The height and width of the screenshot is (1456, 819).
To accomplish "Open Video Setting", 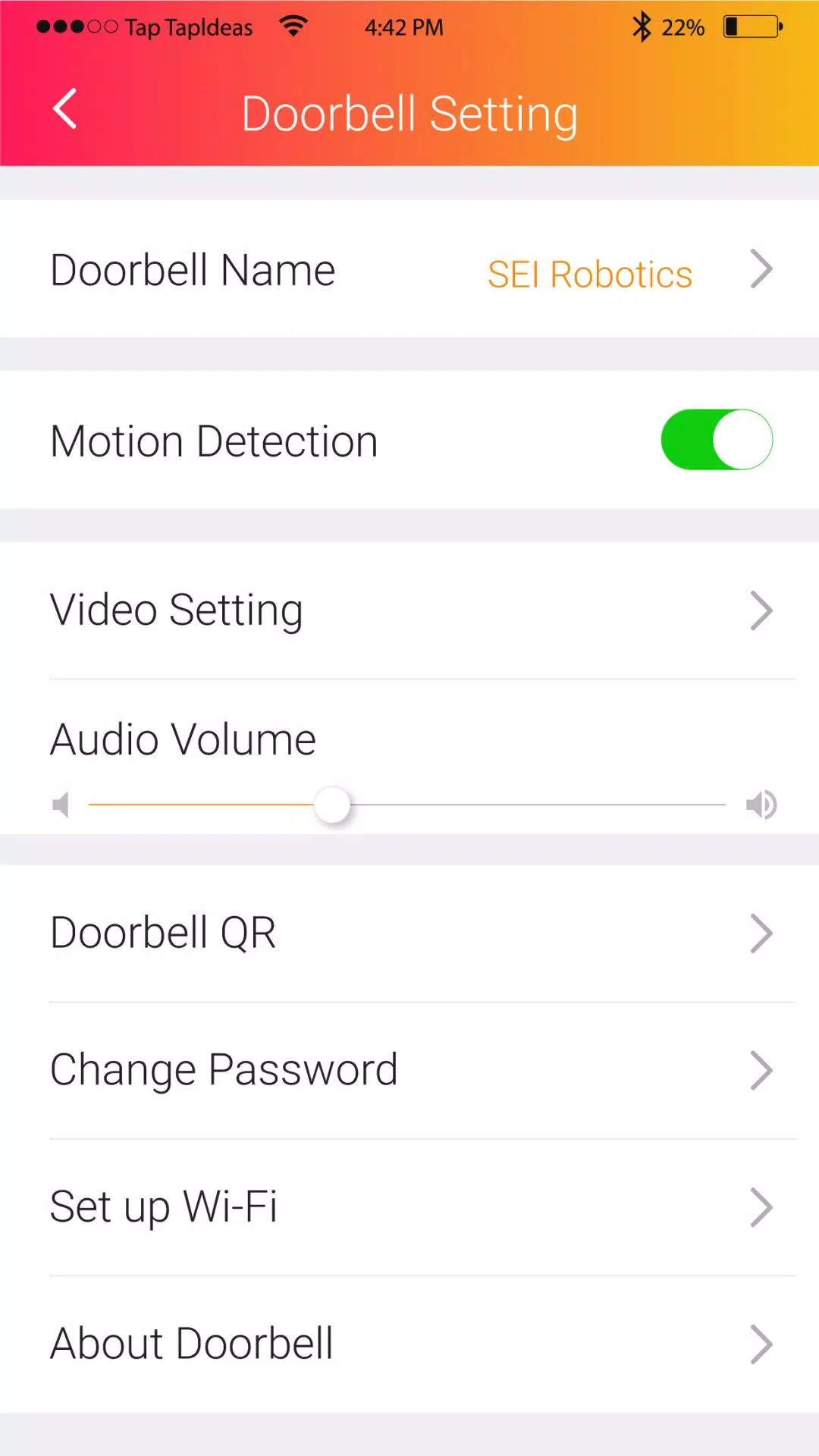I will pyautogui.click(x=409, y=610).
